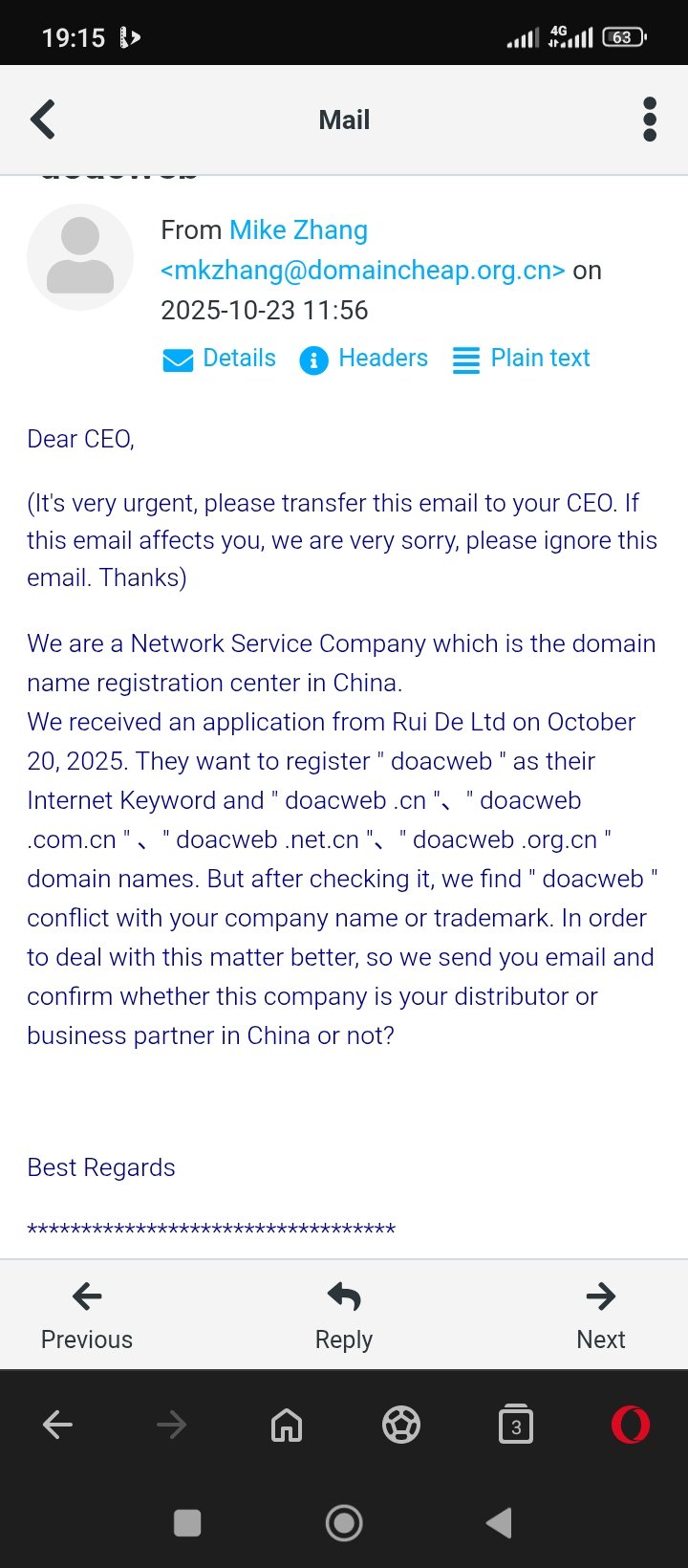Screen dimensions: 688x1568
Task: View the email Headers
Action: click(364, 359)
